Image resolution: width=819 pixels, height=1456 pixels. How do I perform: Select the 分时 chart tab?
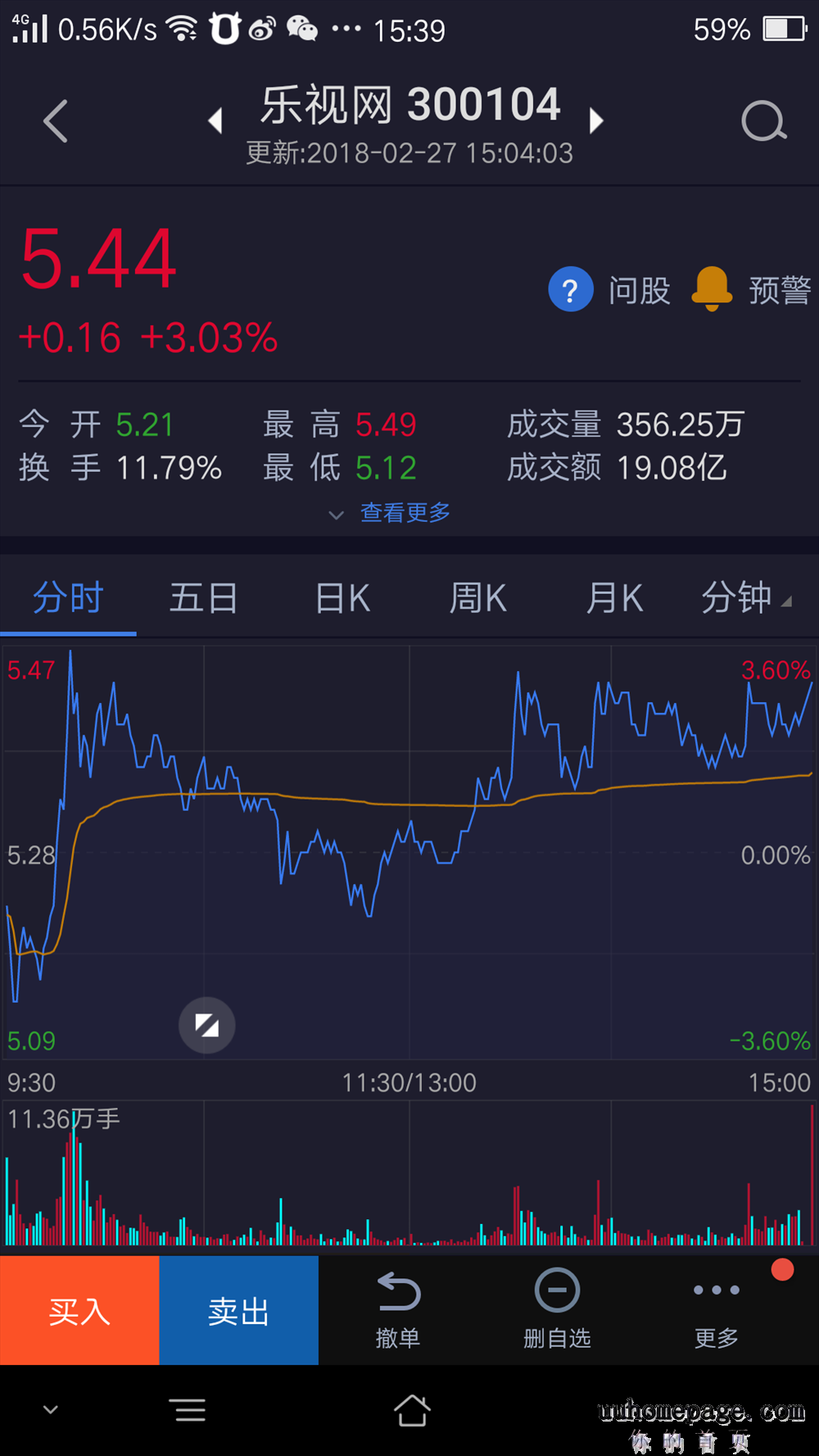[x=68, y=598]
